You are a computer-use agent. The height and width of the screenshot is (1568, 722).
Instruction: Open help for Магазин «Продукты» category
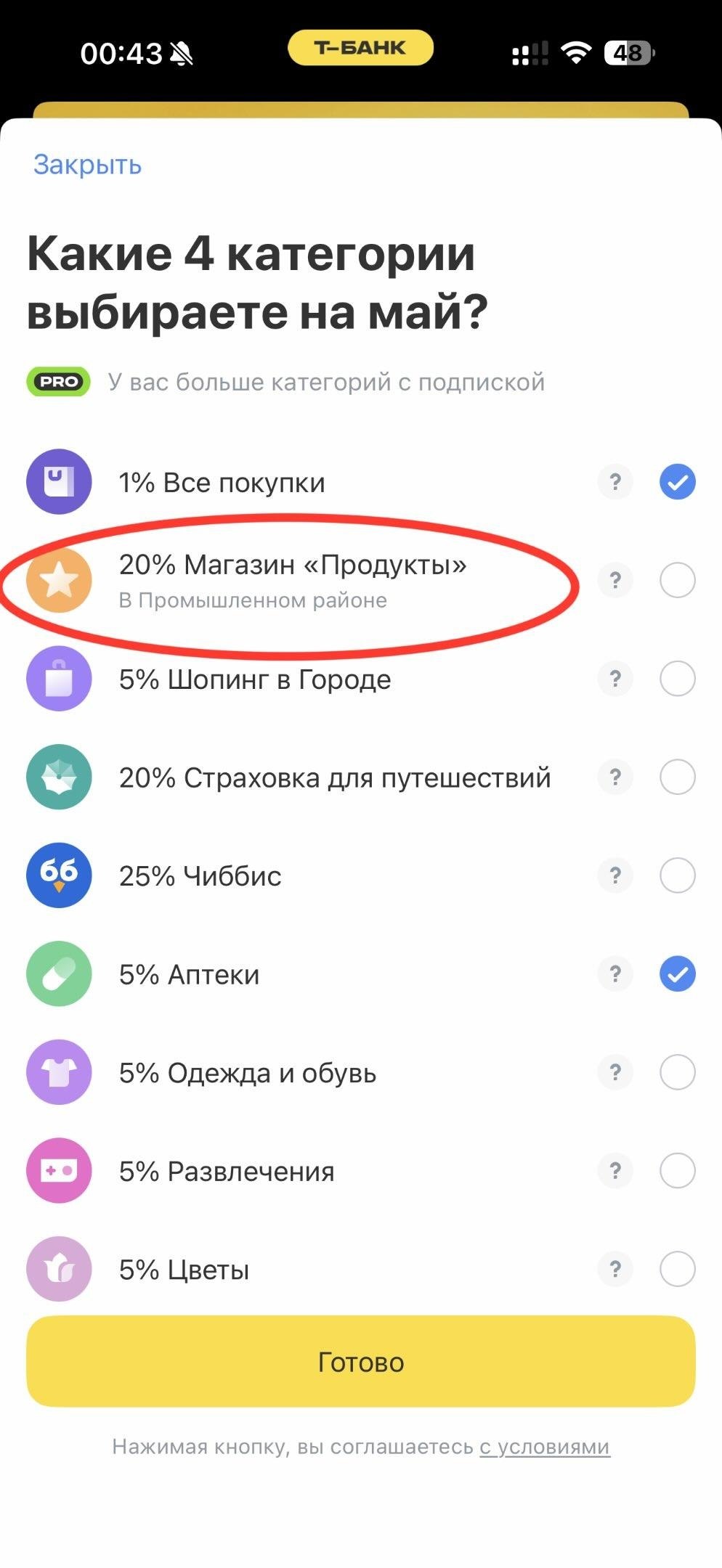click(615, 581)
